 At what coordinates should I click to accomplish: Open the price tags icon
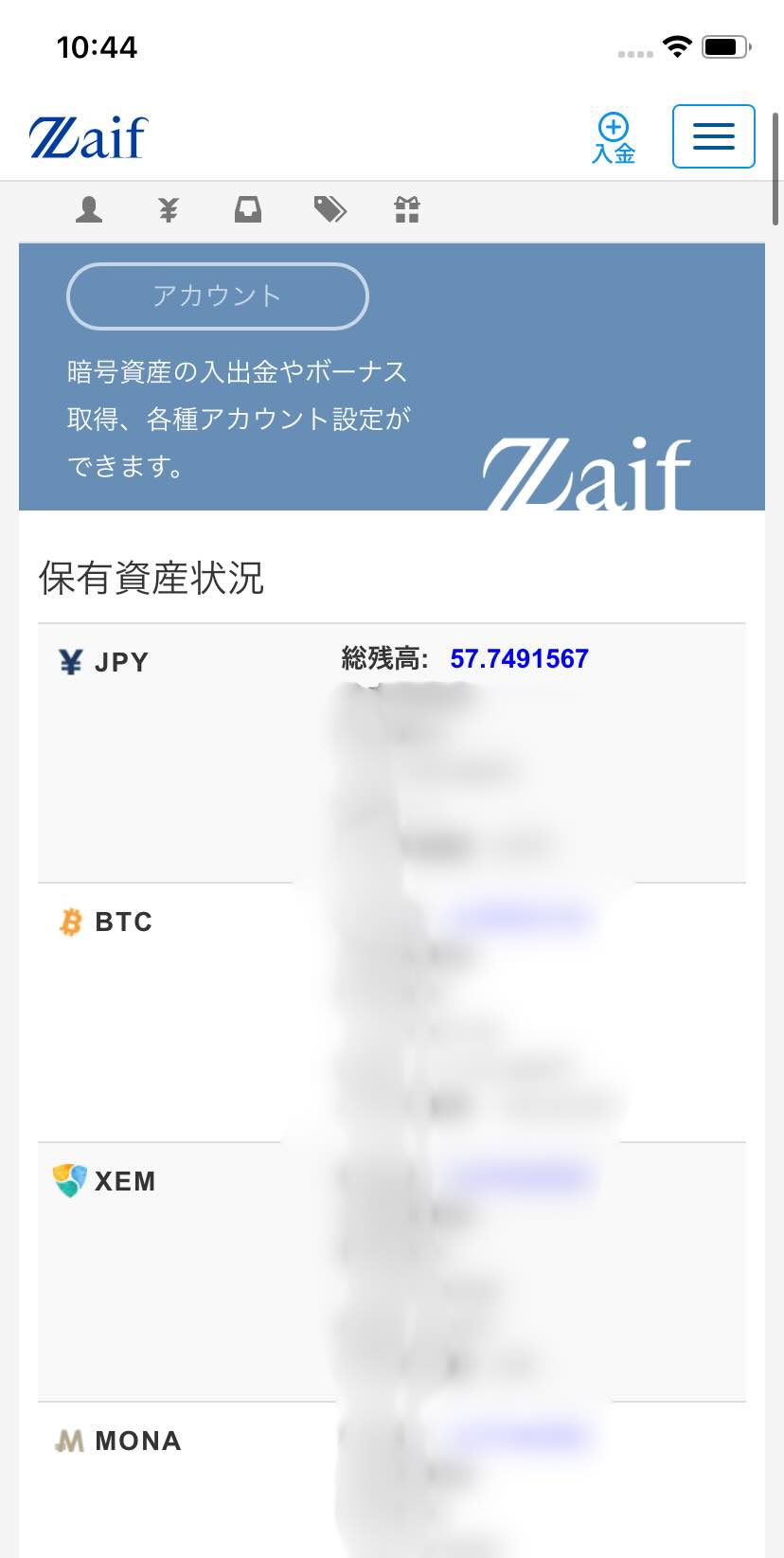(330, 209)
